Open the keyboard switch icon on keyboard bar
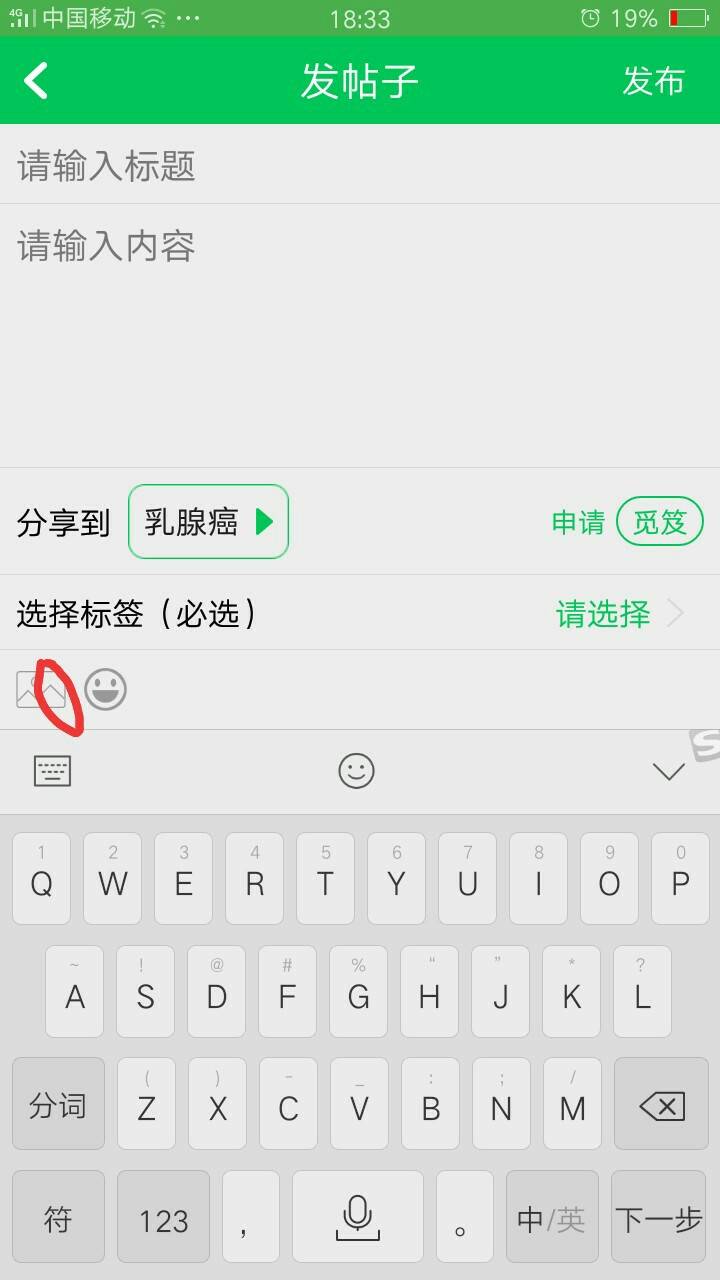Image resolution: width=720 pixels, height=1280 pixels. pyautogui.click(x=53, y=771)
